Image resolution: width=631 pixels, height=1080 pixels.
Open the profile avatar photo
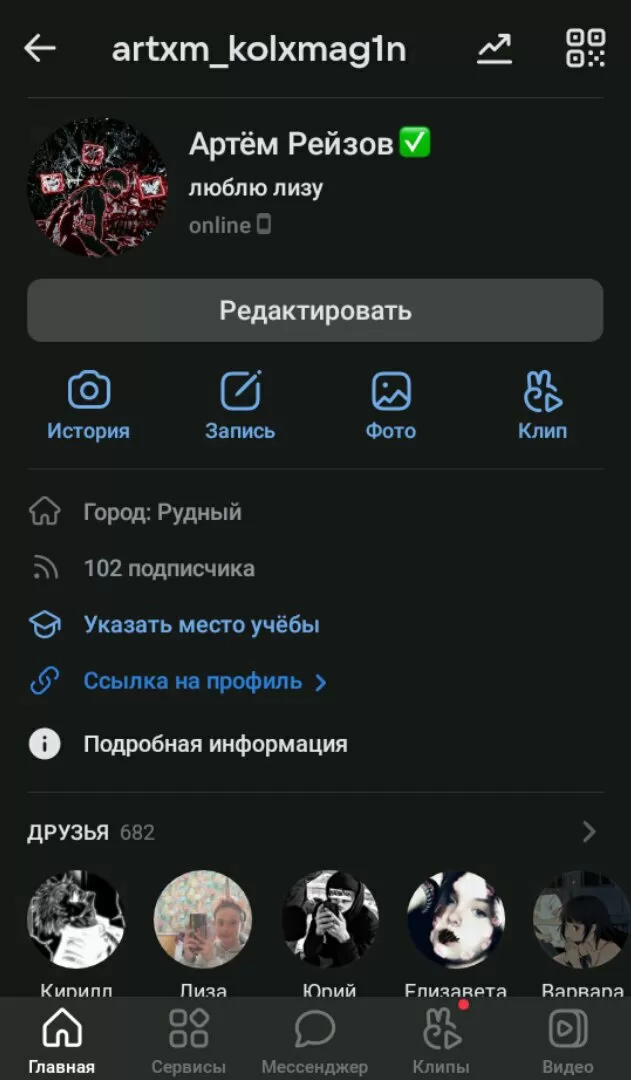[x=97, y=187]
